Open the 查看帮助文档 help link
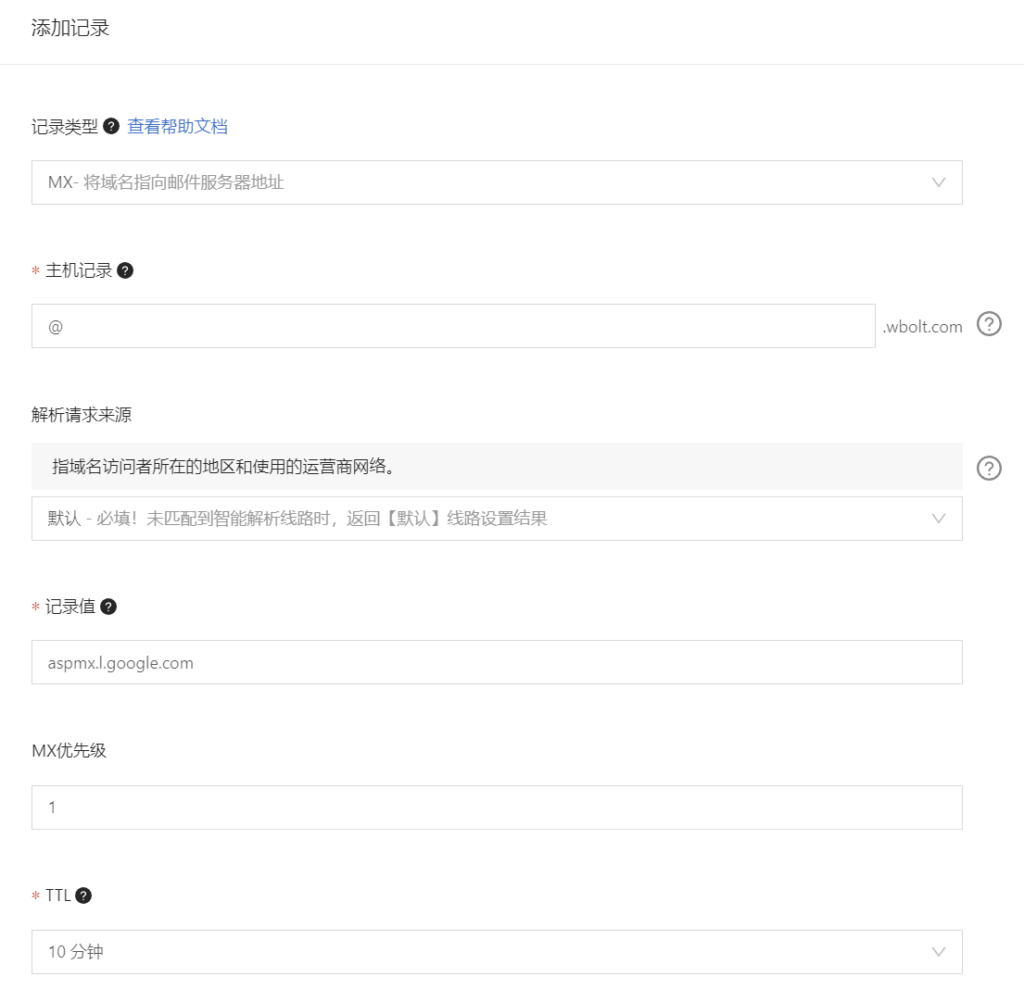Viewport: 1024px width, 1002px height. (177, 127)
